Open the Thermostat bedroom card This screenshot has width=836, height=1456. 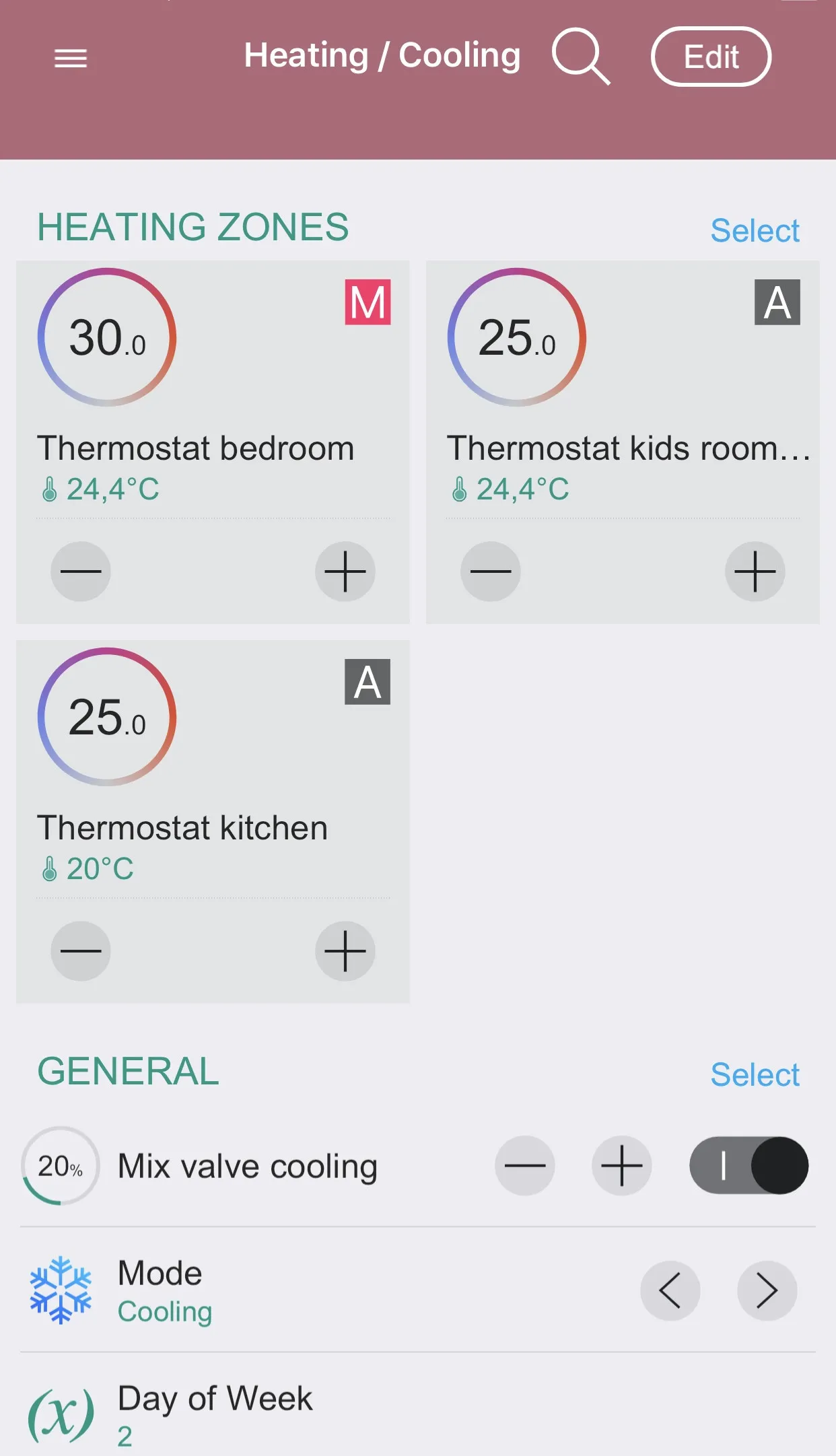point(195,448)
